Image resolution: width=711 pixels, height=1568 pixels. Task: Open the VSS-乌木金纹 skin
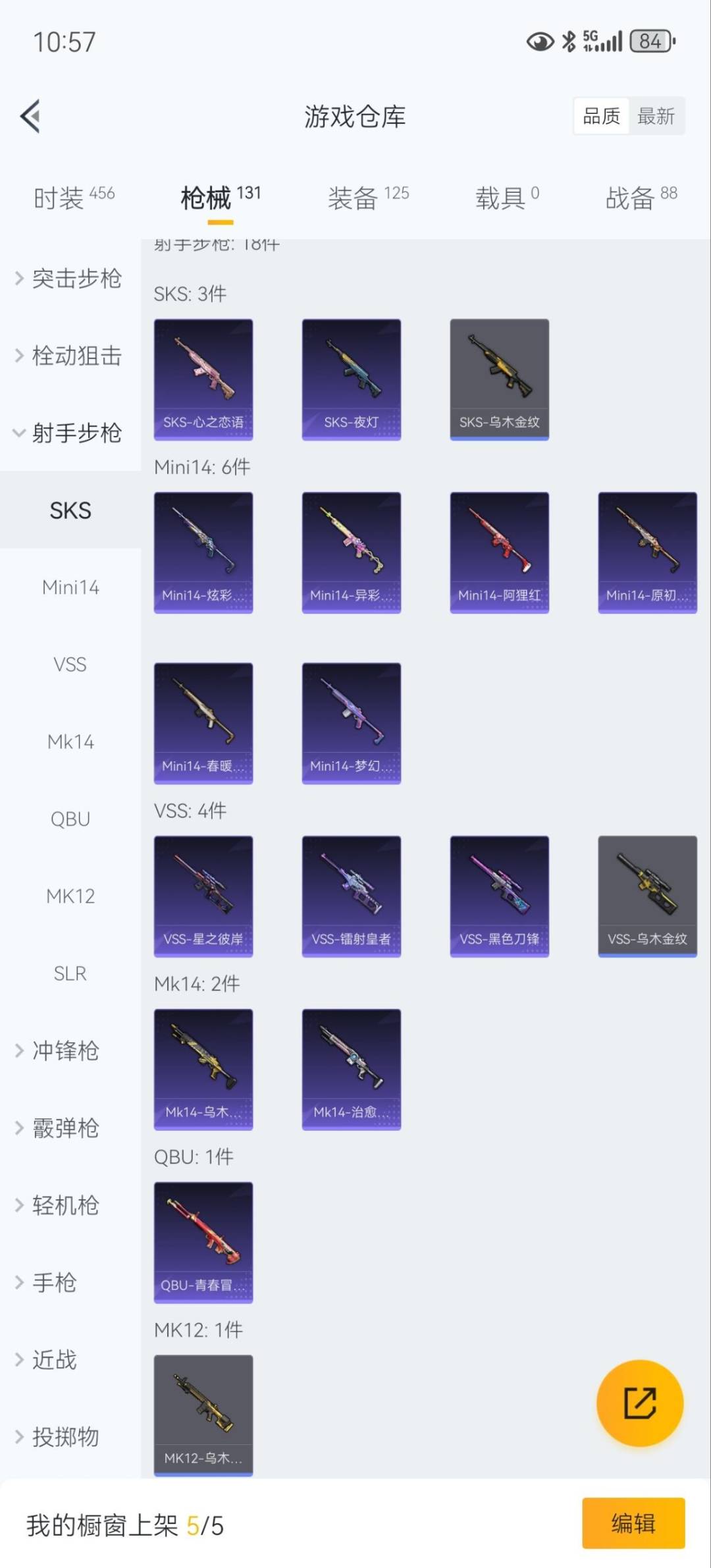click(647, 896)
